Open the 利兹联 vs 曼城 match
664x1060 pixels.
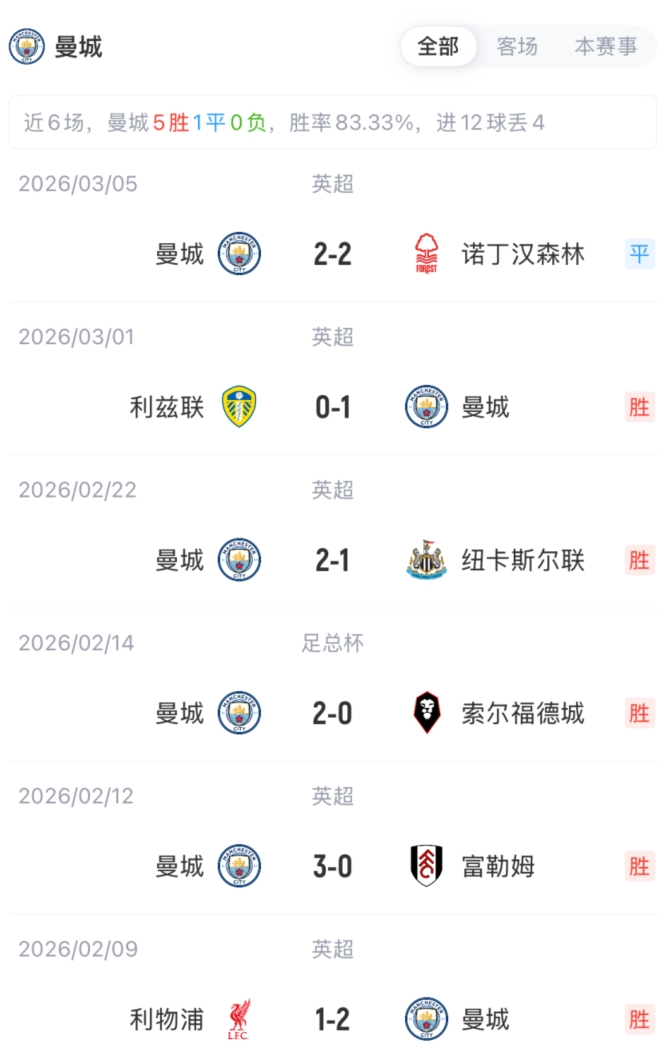click(x=332, y=407)
